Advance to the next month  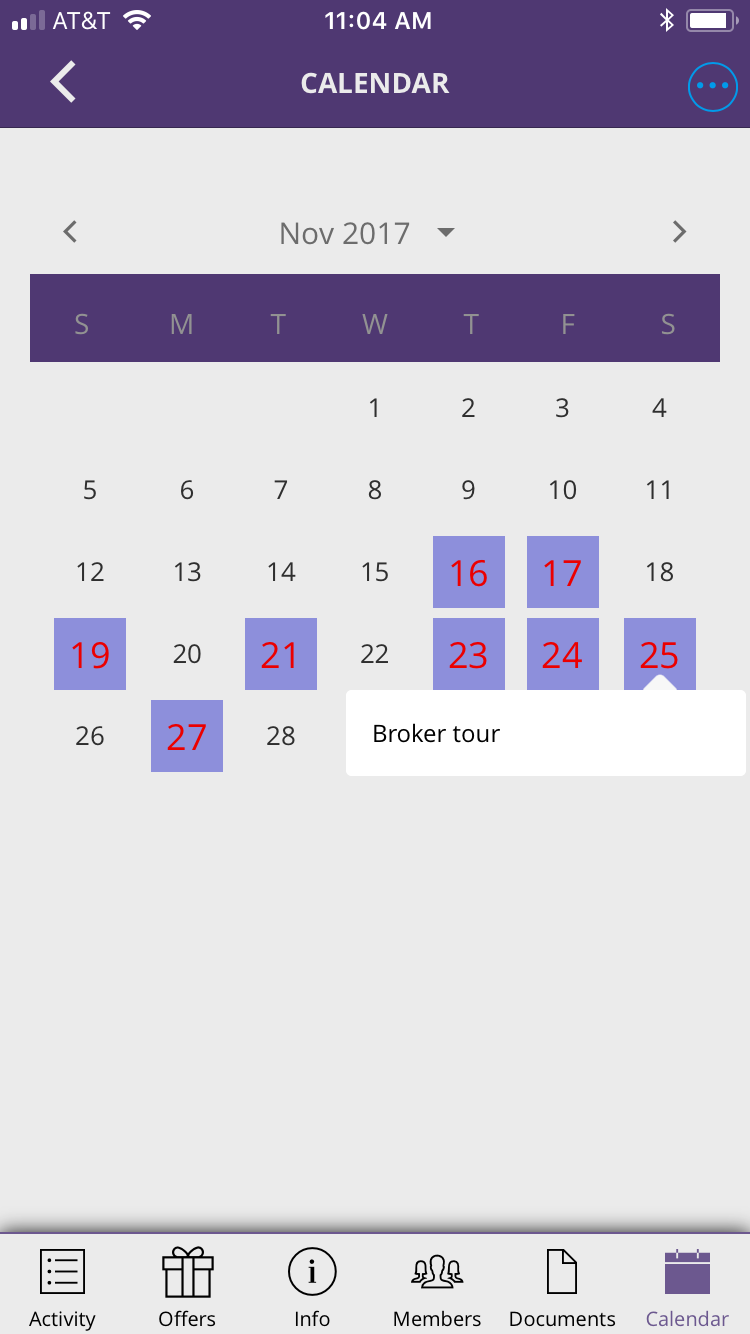tap(679, 232)
